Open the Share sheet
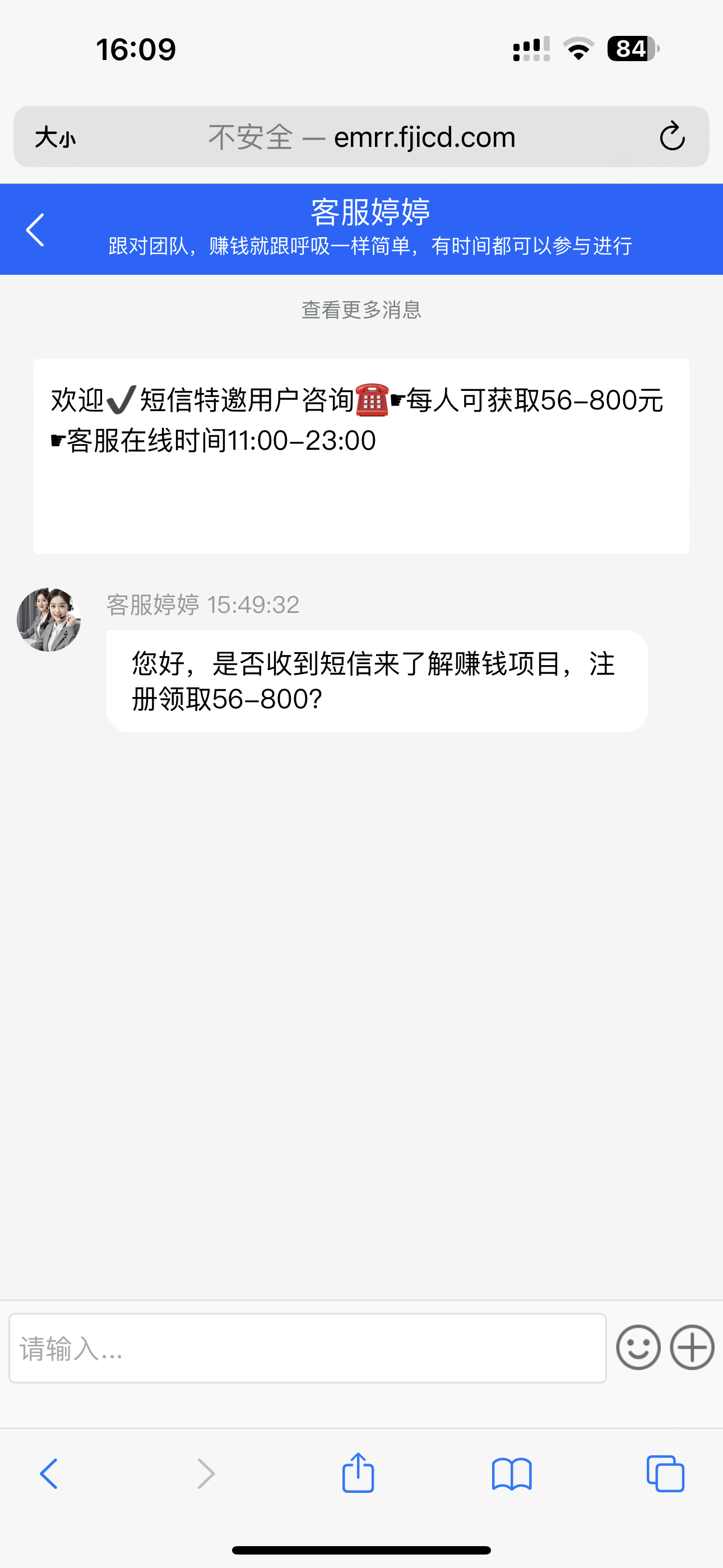 [x=359, y=1473]
